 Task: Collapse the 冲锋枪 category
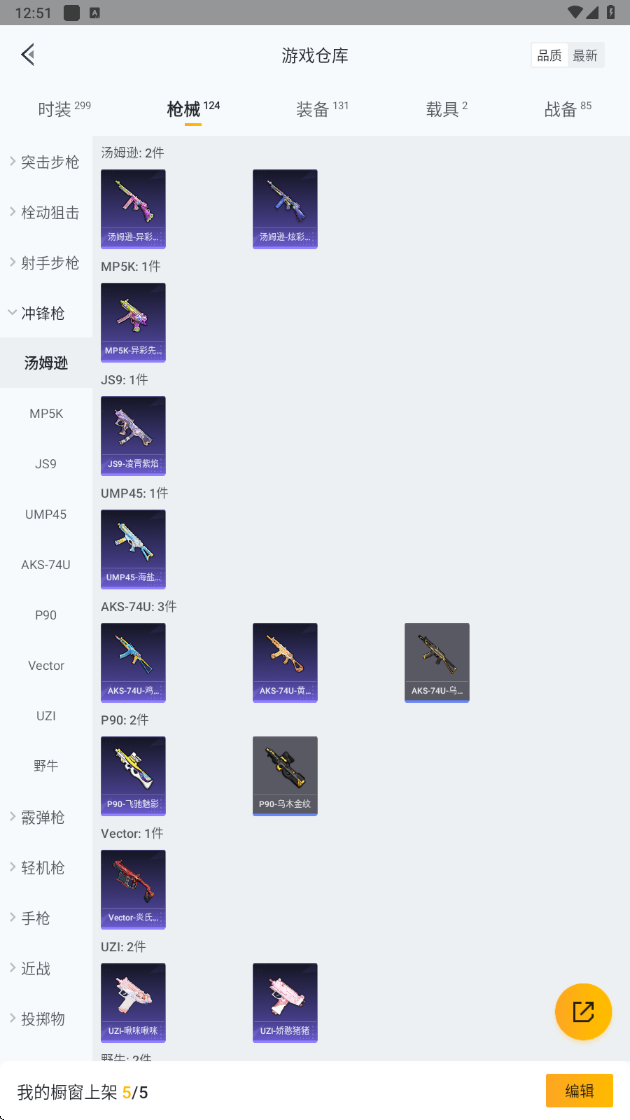coord(46,313)
